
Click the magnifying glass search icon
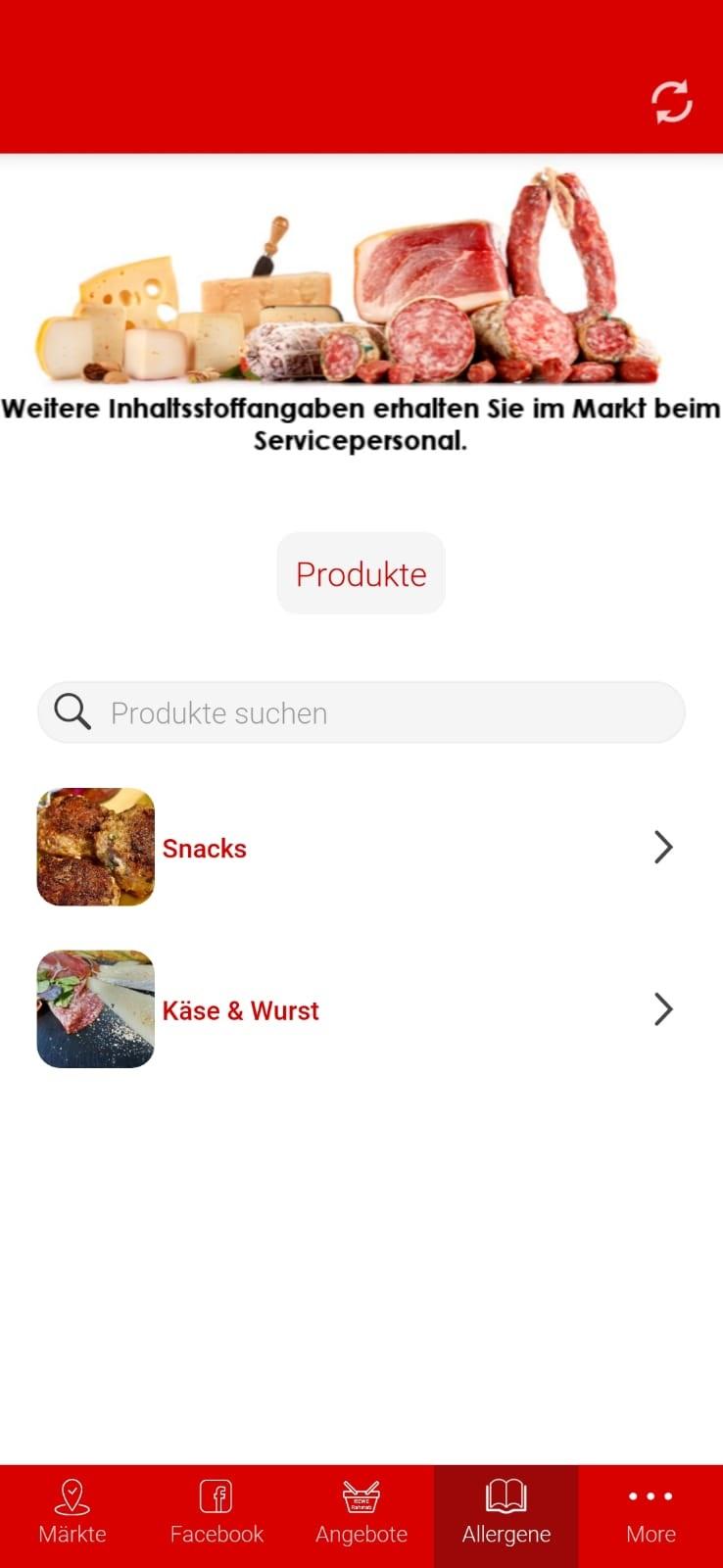[x=71, y=712]
